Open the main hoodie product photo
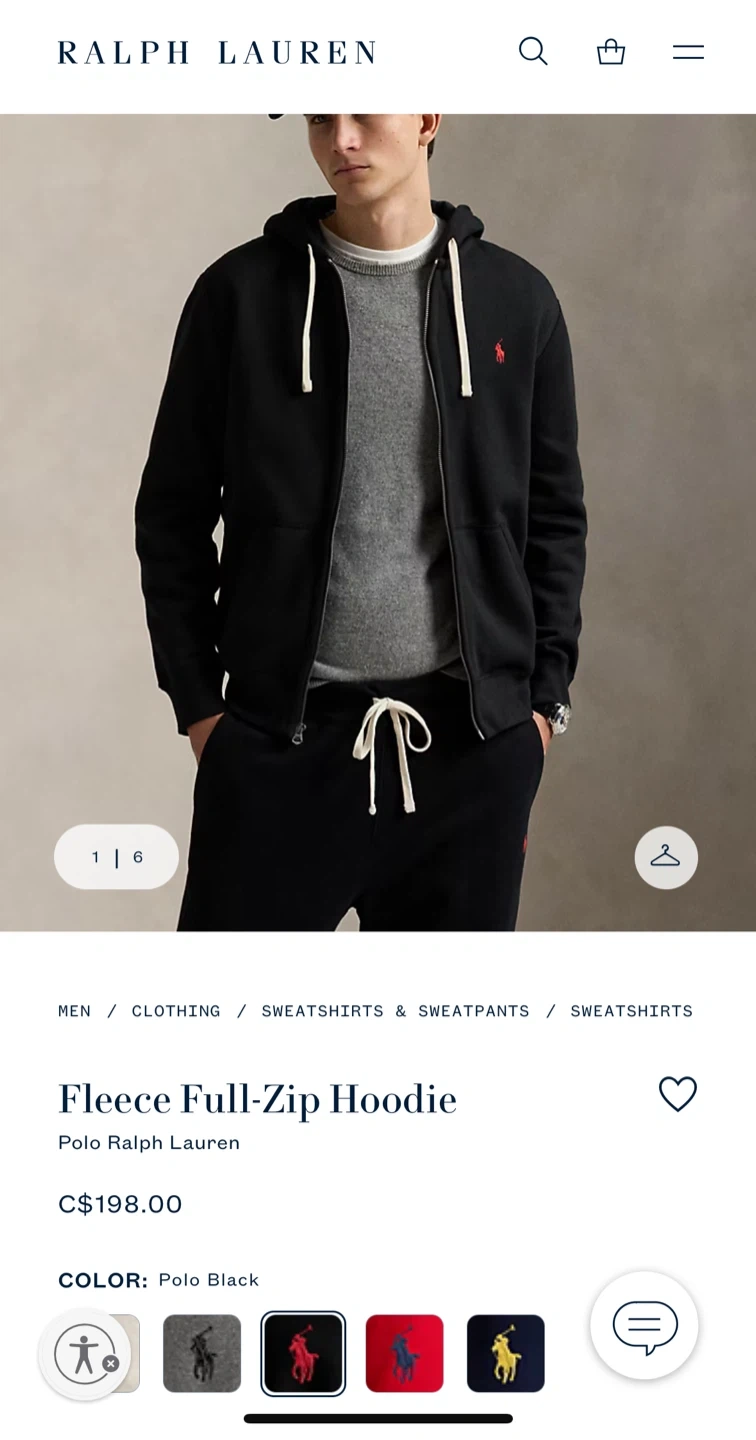The width and height of the screenshot is (756, 1440). pos(378,522)
